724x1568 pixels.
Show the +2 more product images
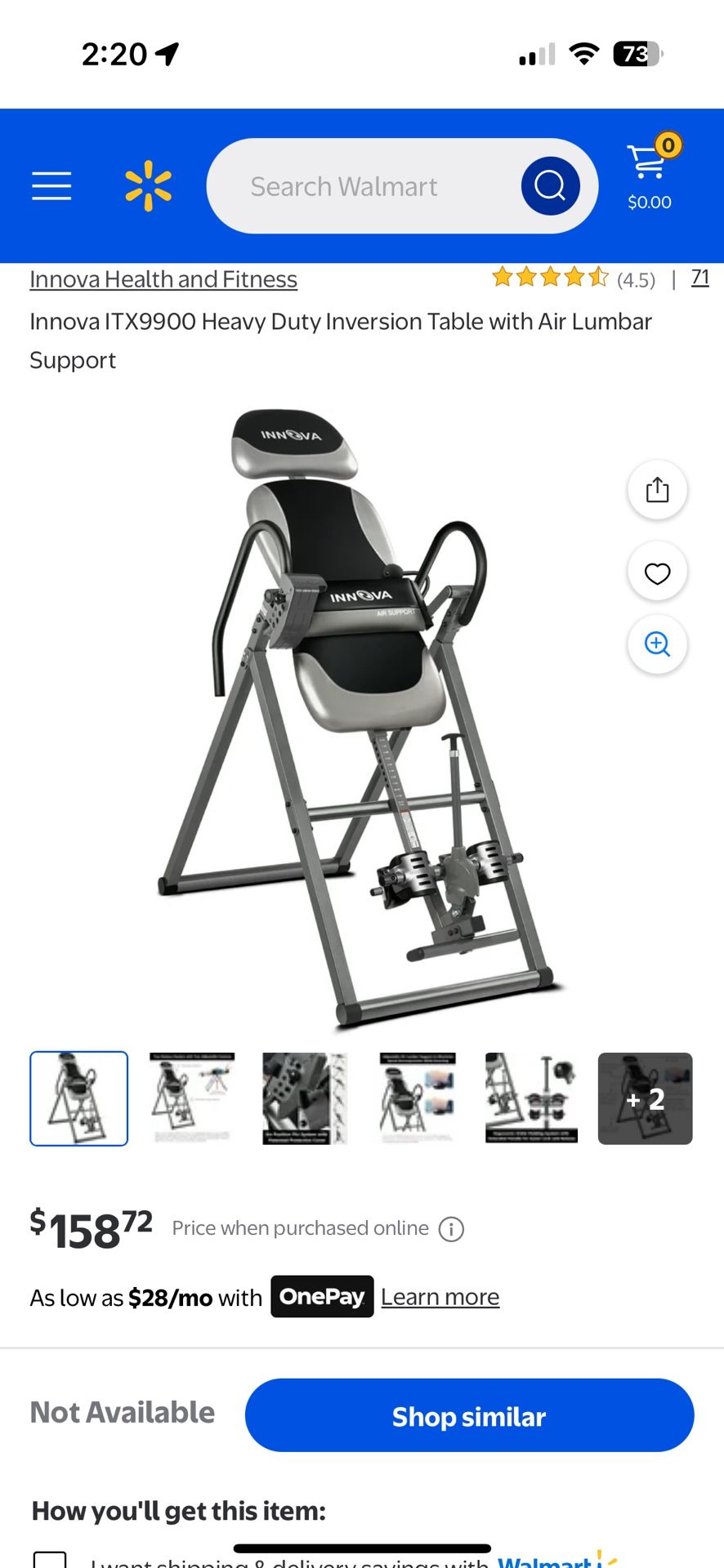point(645,1098)
